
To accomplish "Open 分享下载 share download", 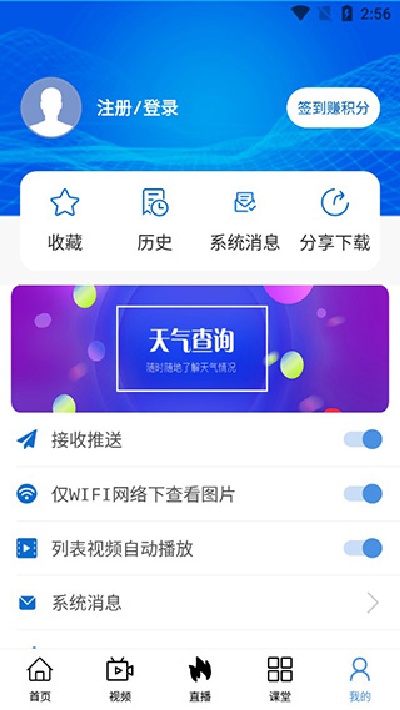I will click(334, 220).
